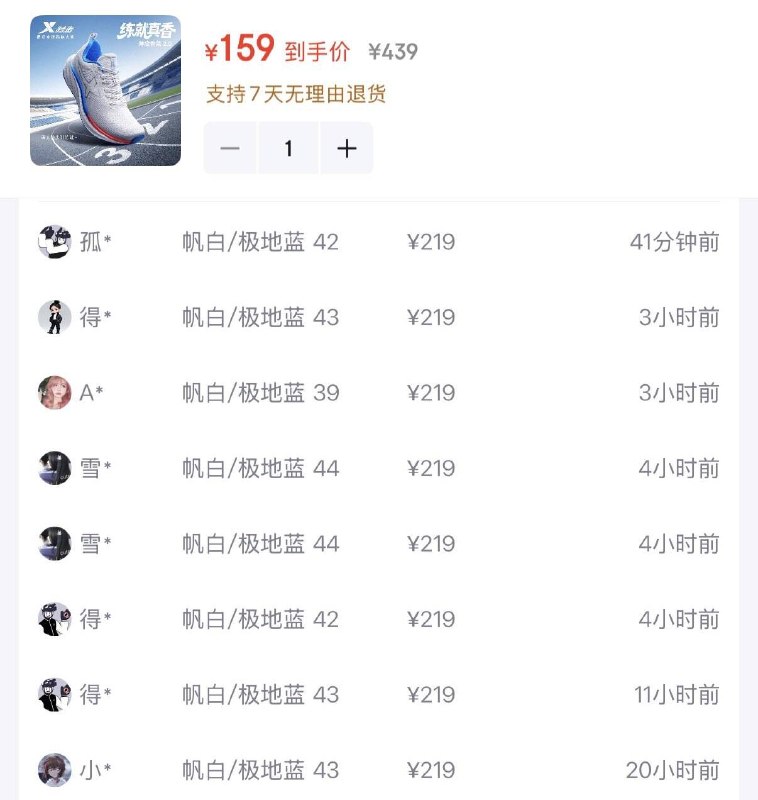The height and width of the screenshot is (800, 758).
Task: Click the quantity input showing 1
Action: click(x=288, y=147)
